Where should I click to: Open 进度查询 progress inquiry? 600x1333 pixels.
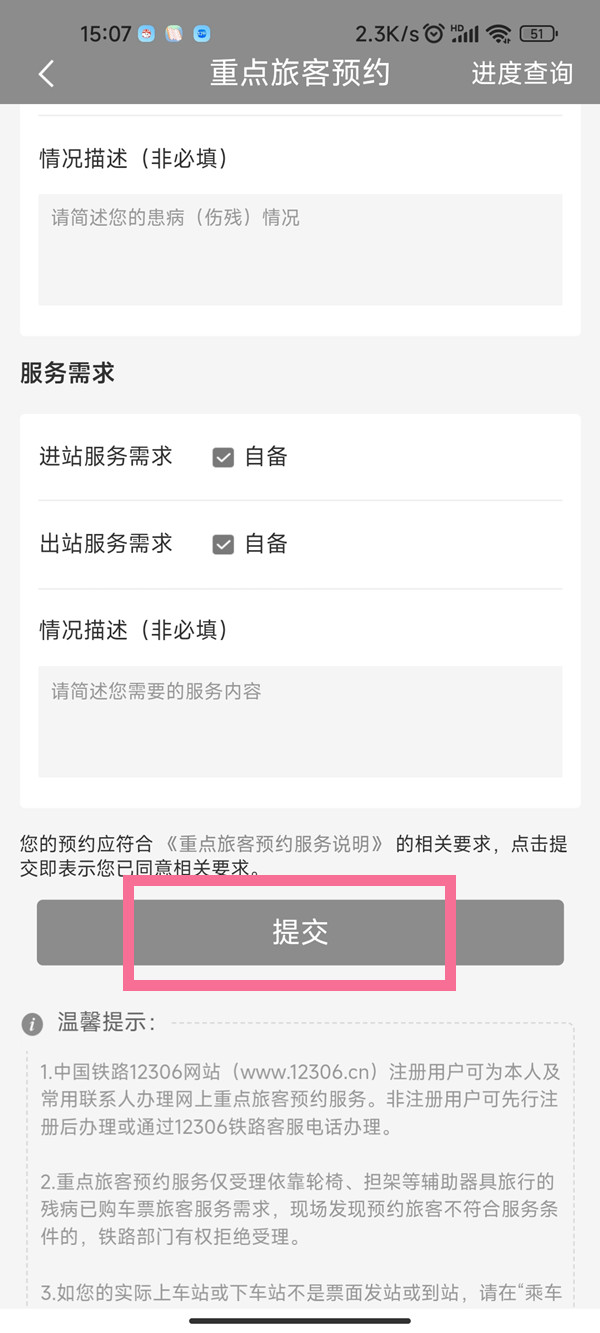point(522,73)
